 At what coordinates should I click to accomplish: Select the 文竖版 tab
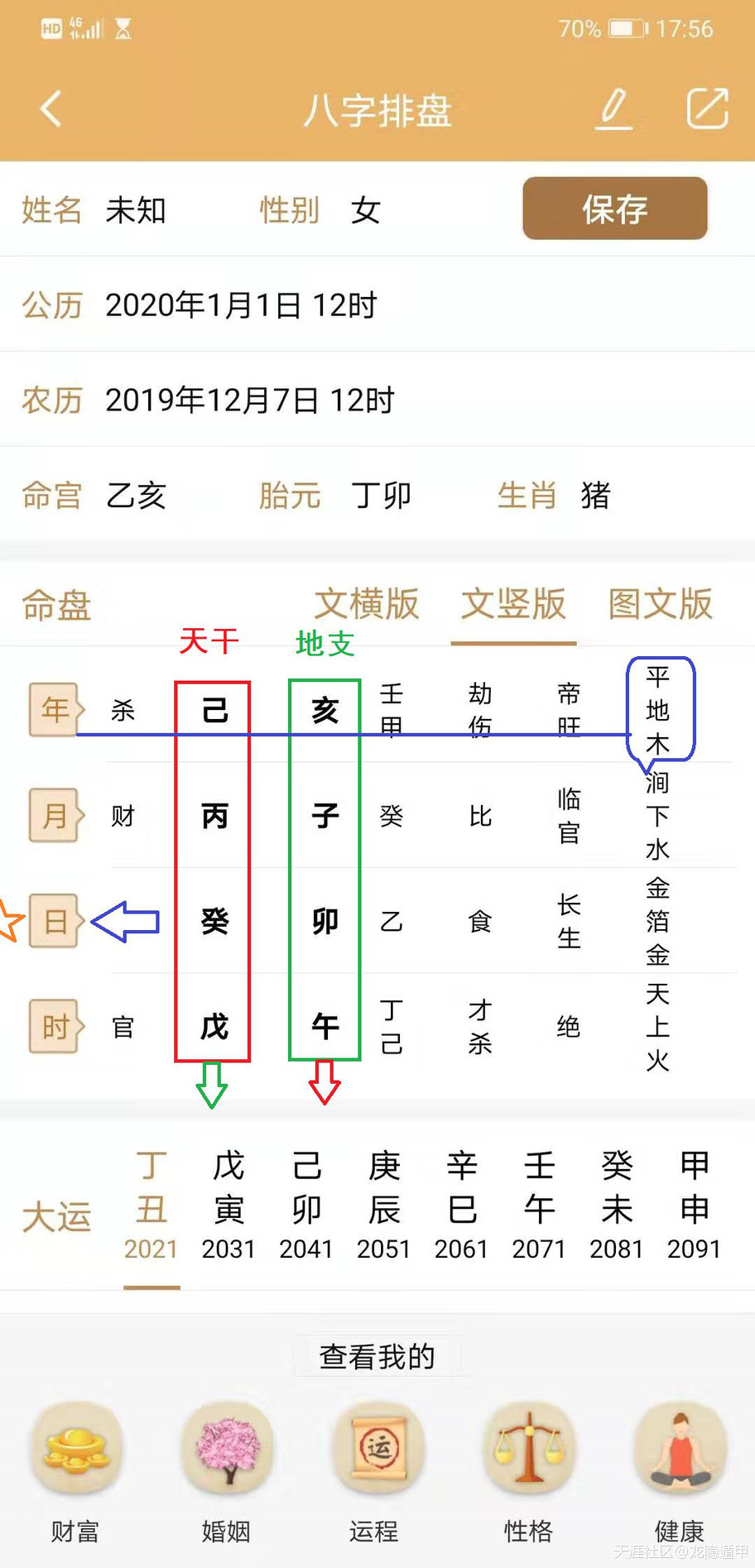[x=513, y=604]
